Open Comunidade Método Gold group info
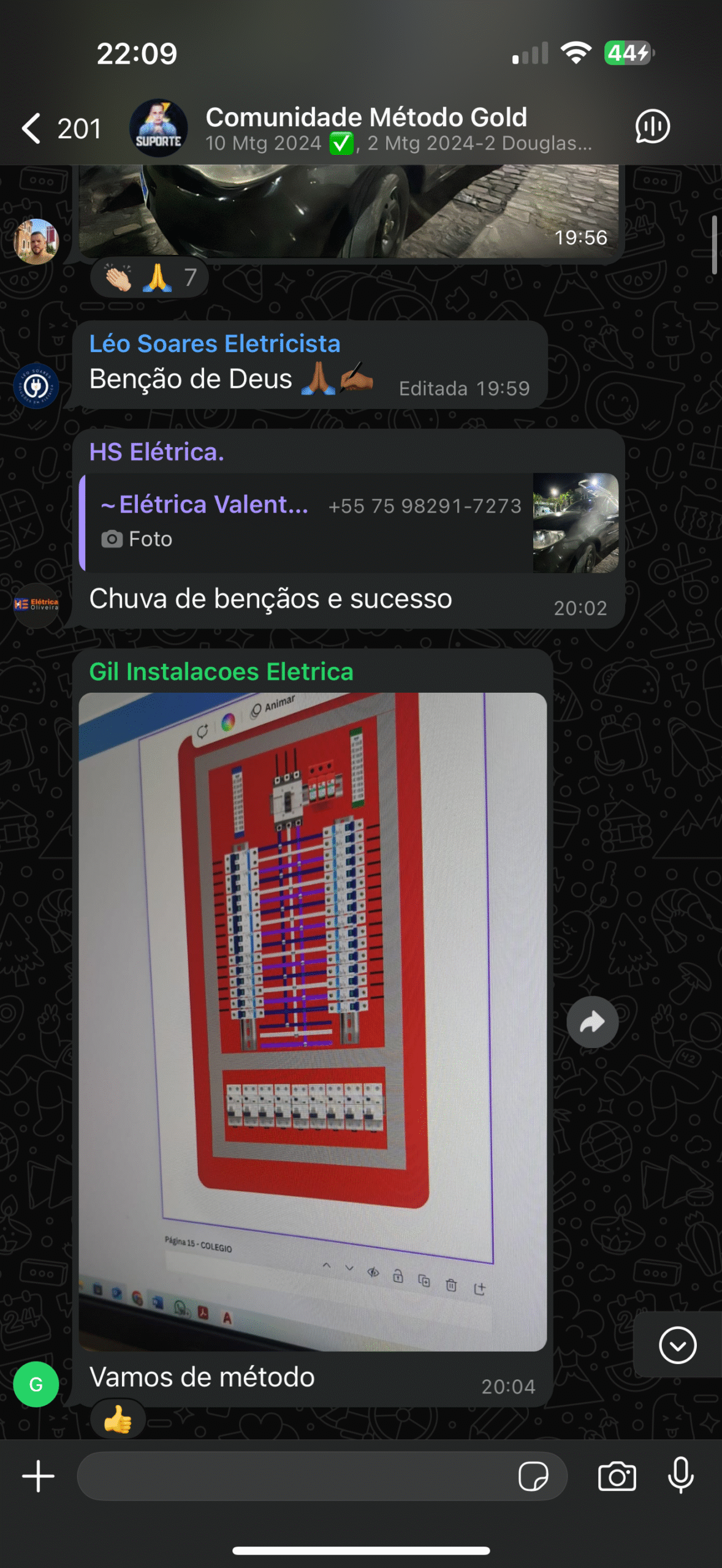722x1568 pixels. click(x=367, y=127)
